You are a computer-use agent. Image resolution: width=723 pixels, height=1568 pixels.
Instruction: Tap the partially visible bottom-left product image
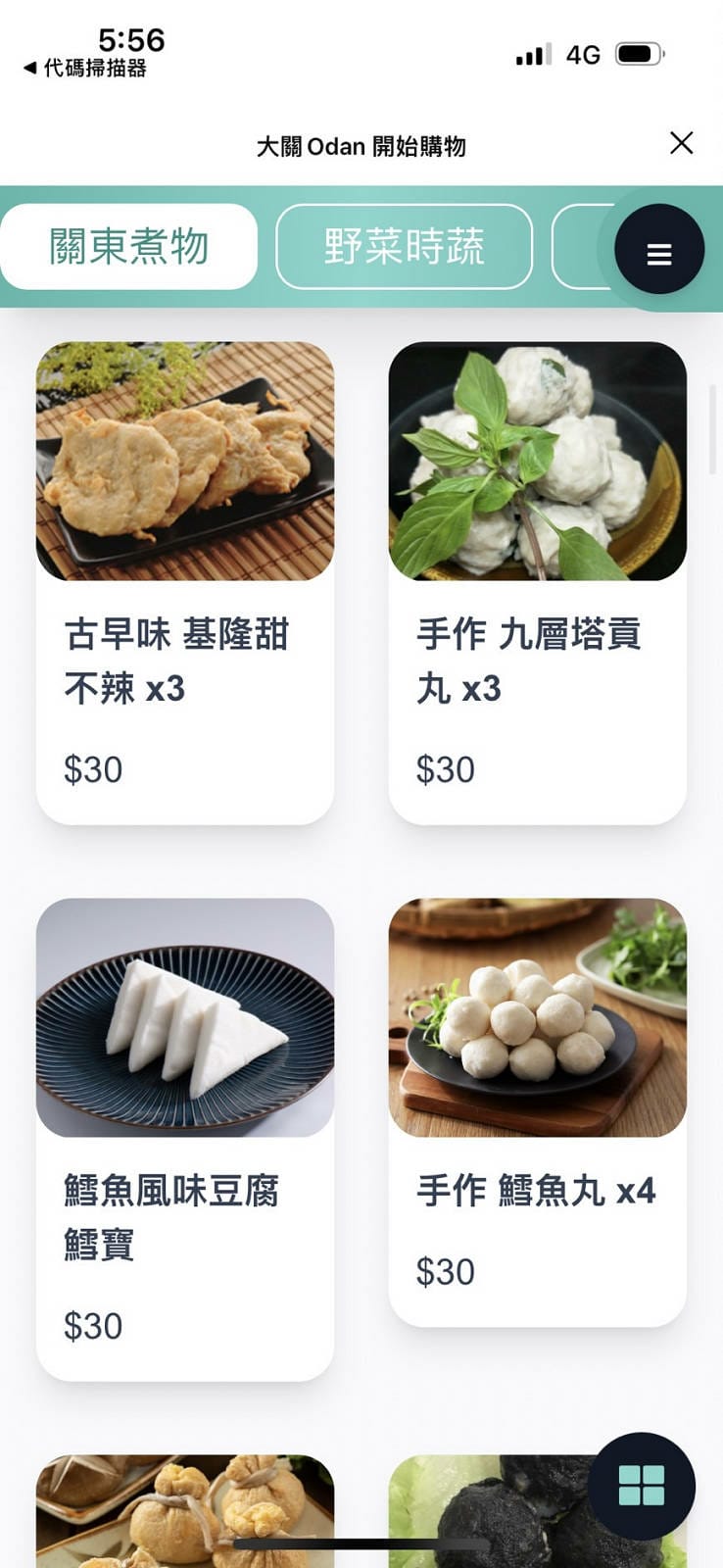point(183,1509)
